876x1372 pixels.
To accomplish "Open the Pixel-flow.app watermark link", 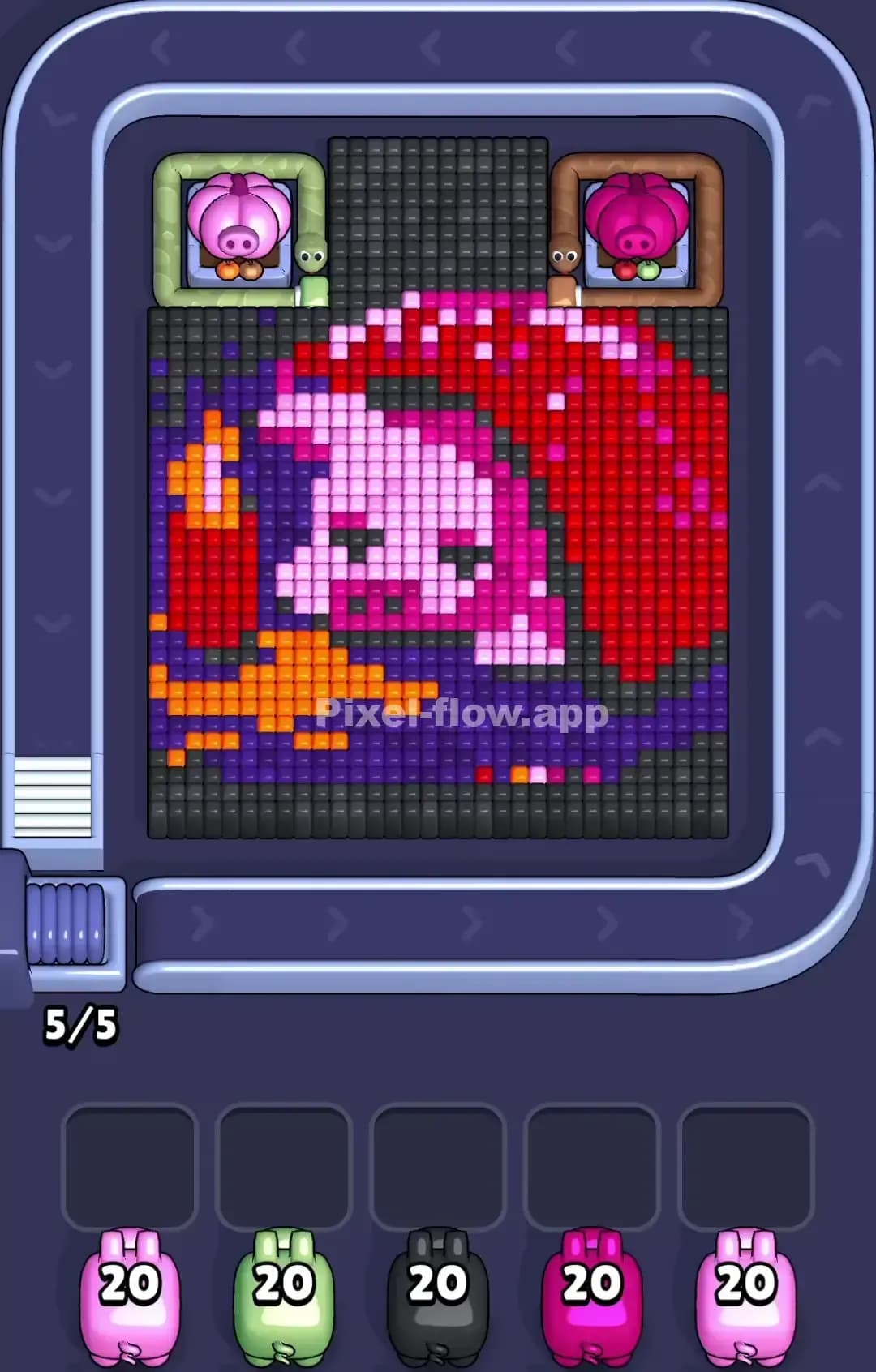I will click(x=462, y=712).
